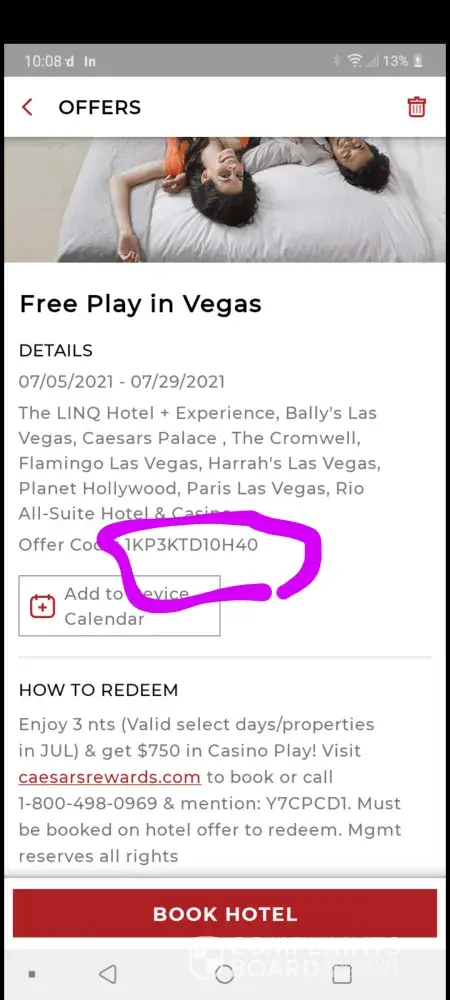Tap the system back button
This screenshot has width=450, height=1000.
pyautogui.click(x=108, y=973)
